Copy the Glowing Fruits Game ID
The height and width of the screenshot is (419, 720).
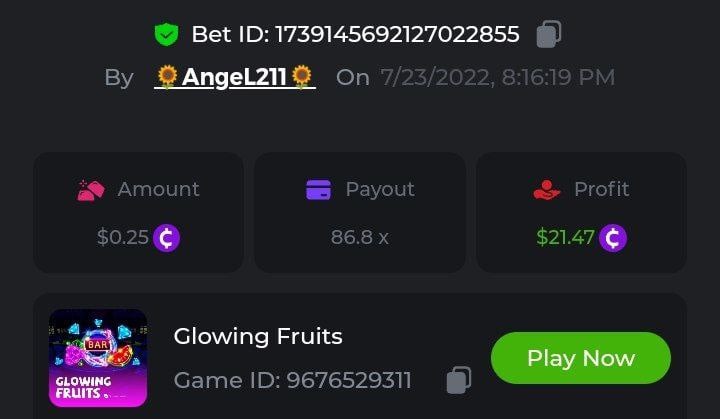click(458, 380)
